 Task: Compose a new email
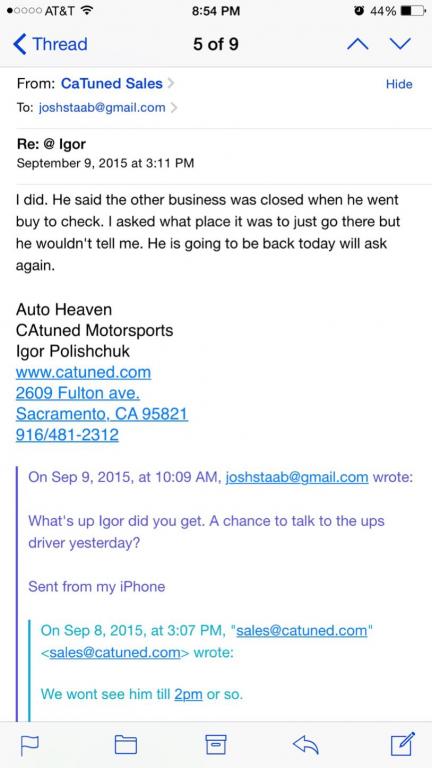click(403, 744)
